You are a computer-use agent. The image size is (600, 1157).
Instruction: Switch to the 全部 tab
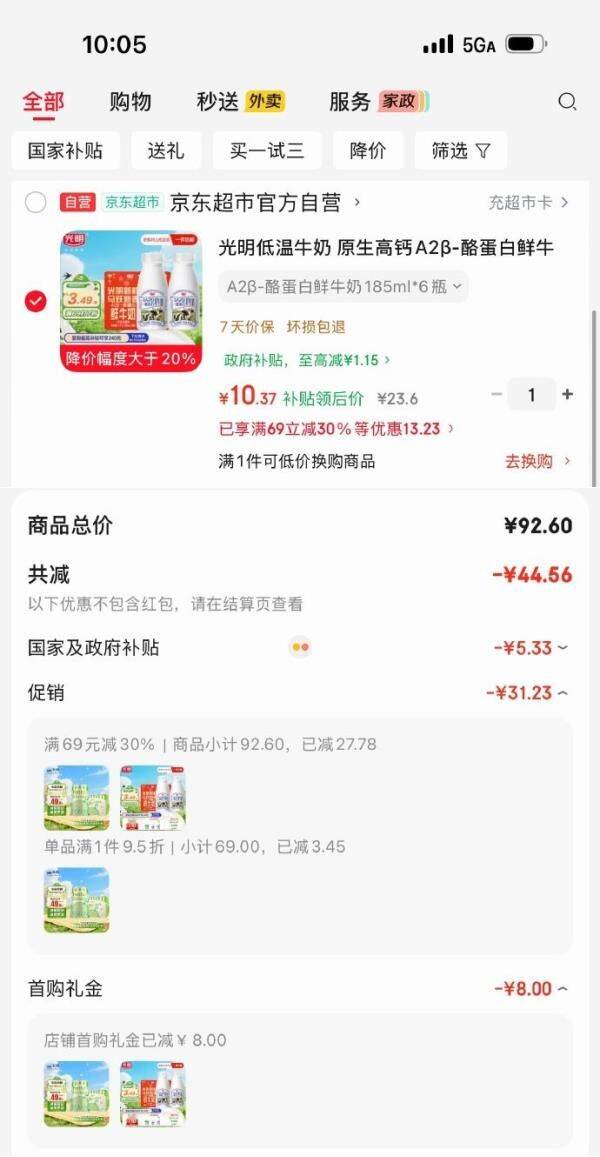point(43,101)
